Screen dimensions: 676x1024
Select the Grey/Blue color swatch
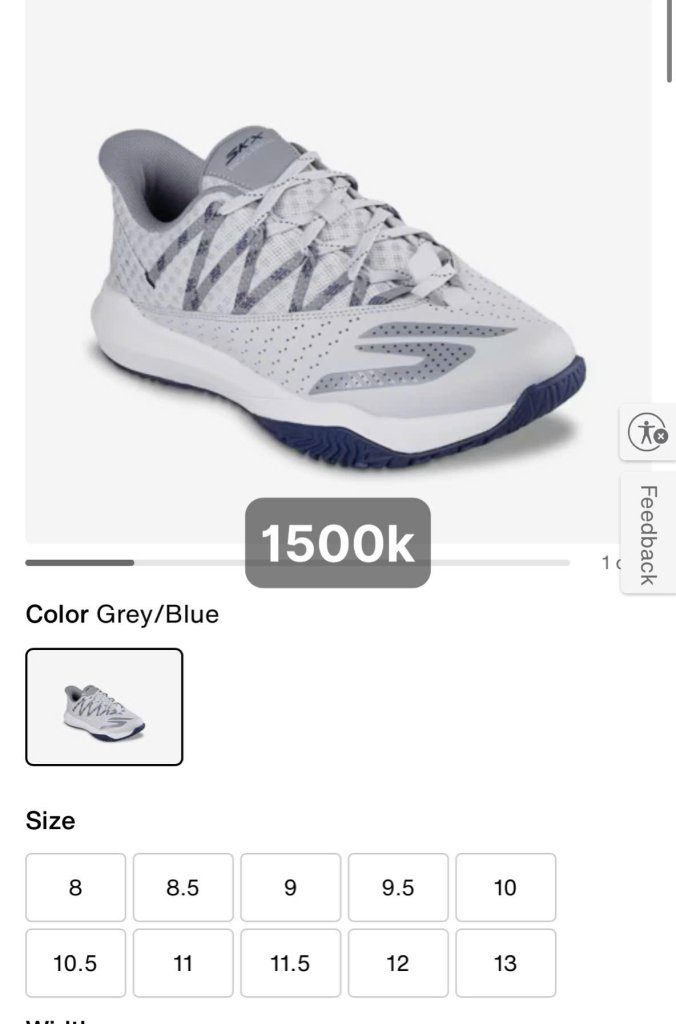(x=104, y=707)
